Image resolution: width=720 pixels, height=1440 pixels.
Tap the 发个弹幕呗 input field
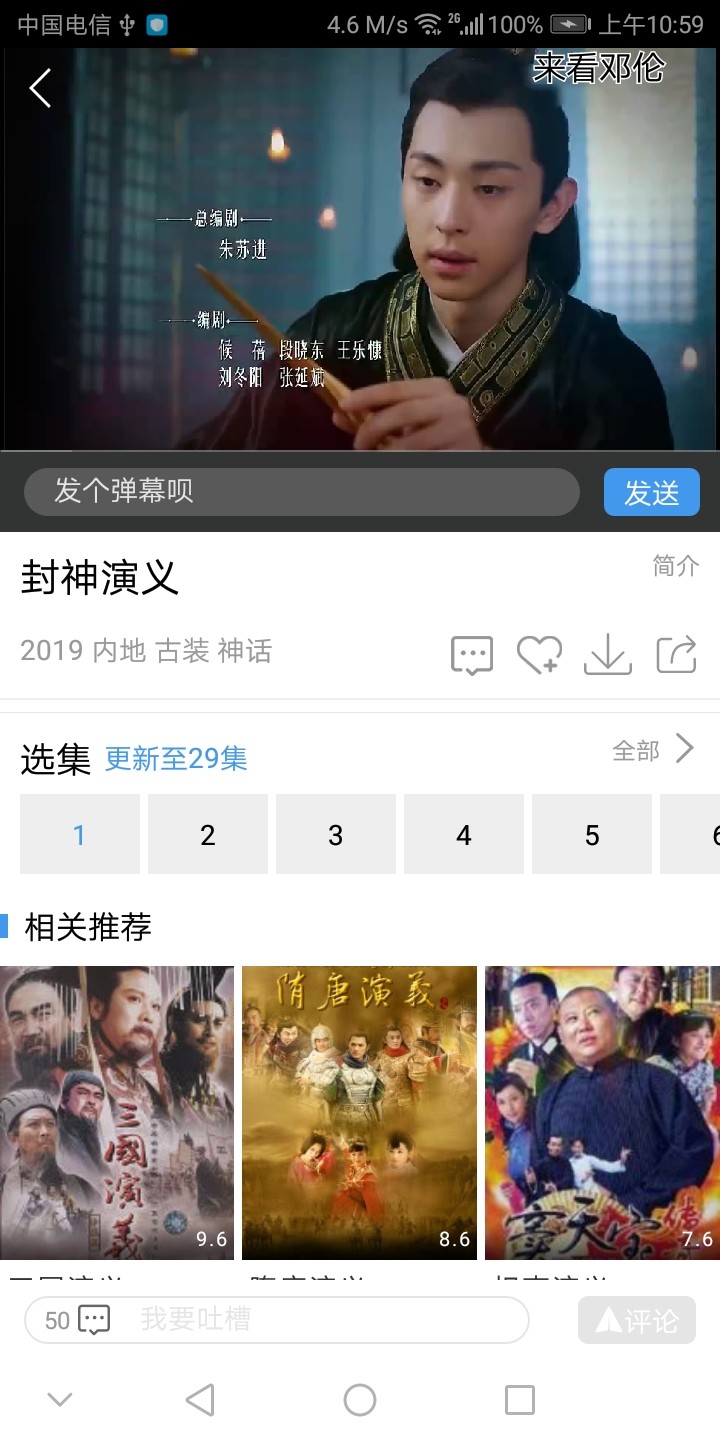coord(300,492)
